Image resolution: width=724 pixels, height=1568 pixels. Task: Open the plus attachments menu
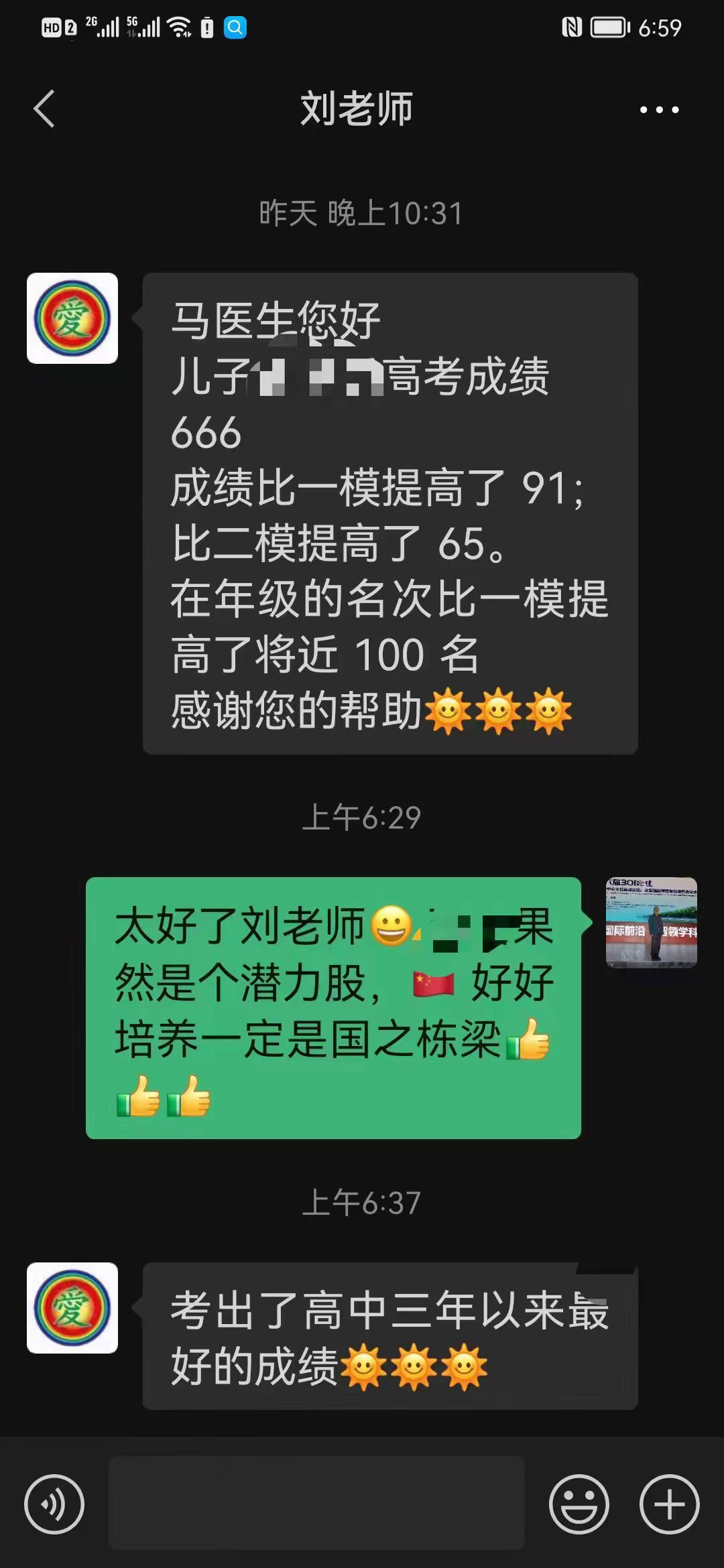669,1504
